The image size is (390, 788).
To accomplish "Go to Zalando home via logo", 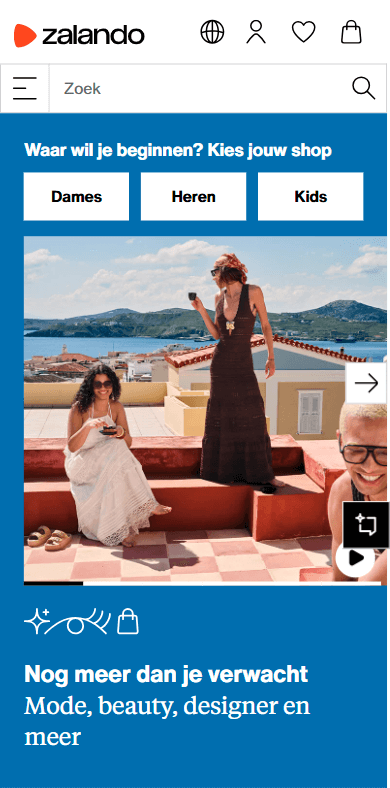I will click(79, 35).
